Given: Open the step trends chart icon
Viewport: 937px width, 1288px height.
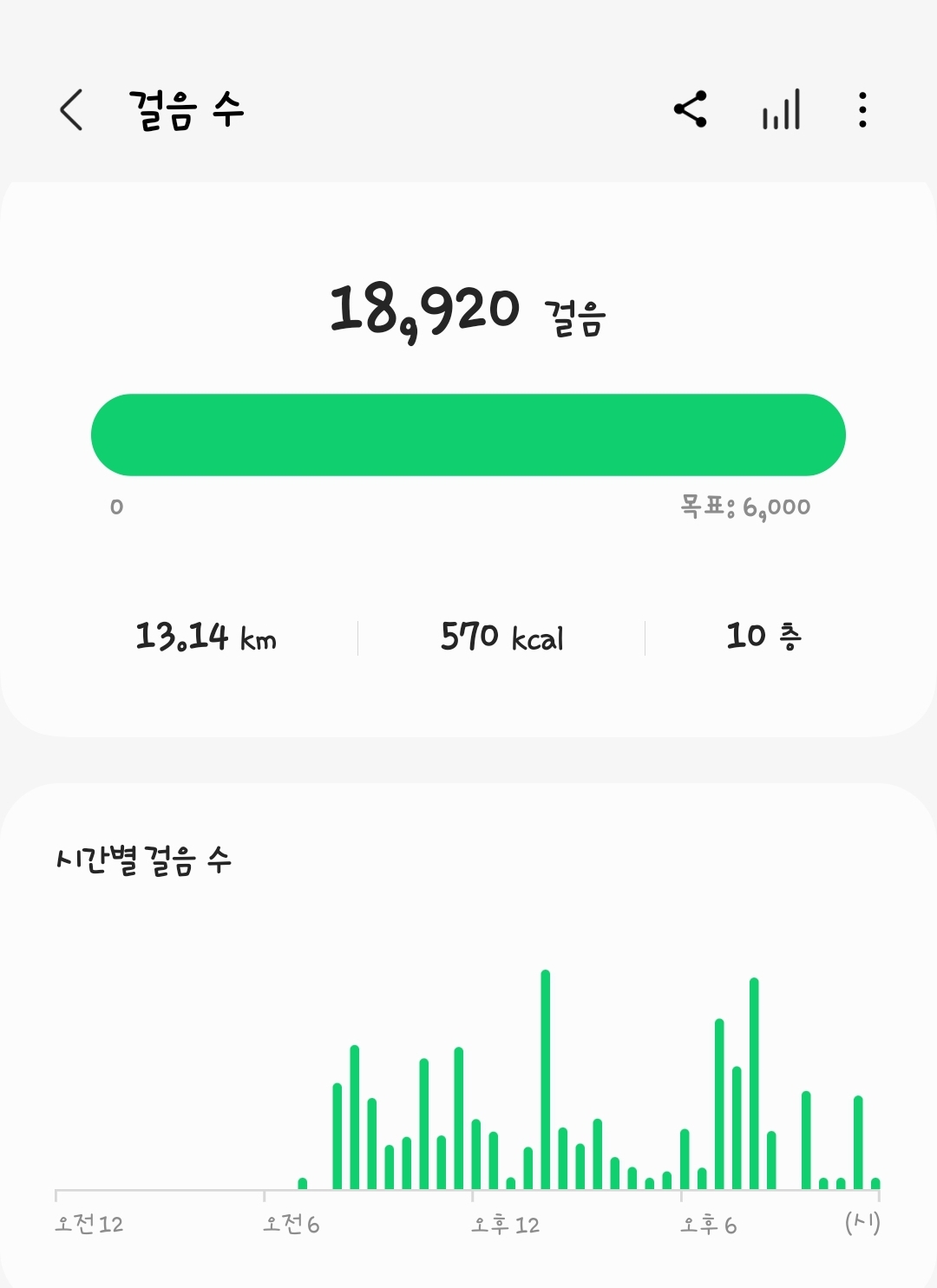Looking at the screenshot, I should (781, 110).
